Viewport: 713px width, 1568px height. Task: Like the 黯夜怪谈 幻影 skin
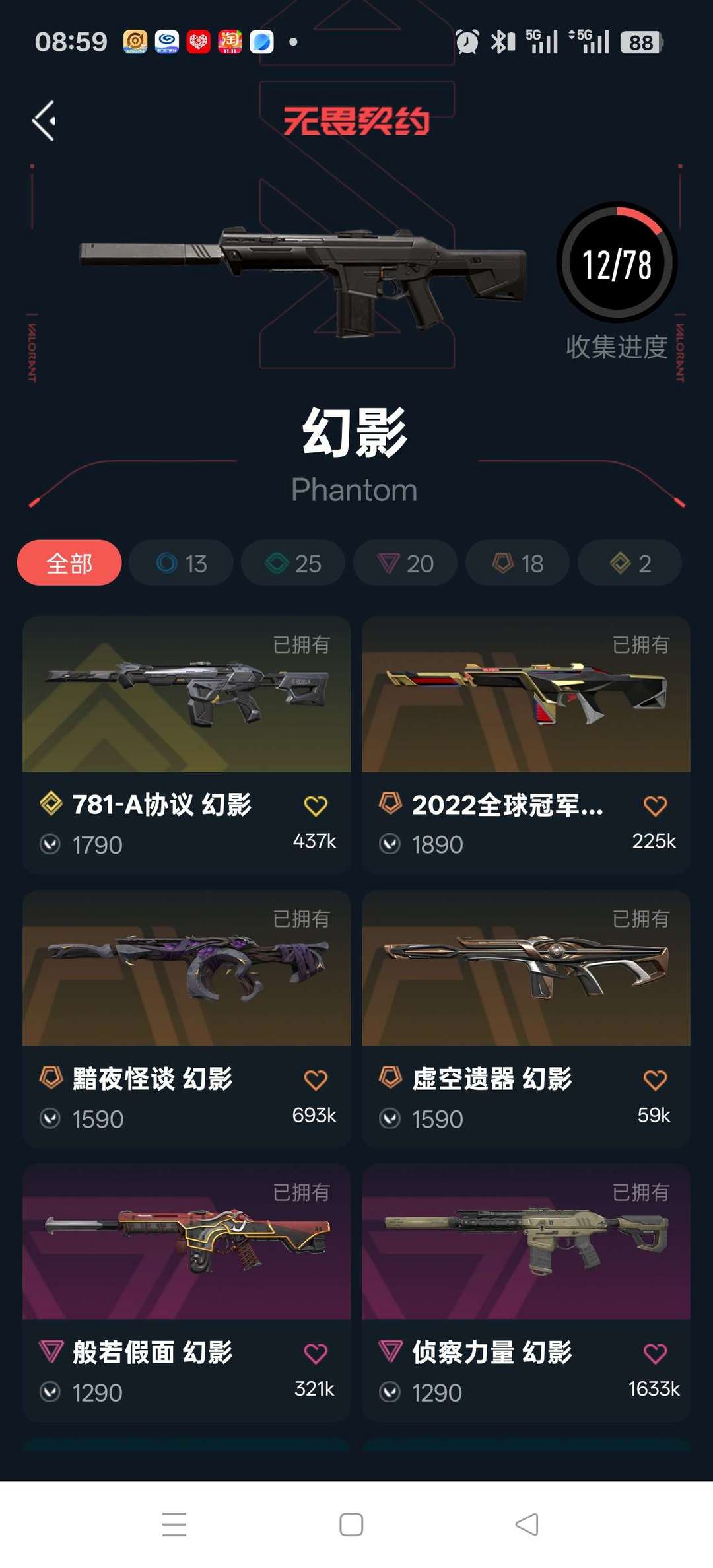click(316, 1080)
